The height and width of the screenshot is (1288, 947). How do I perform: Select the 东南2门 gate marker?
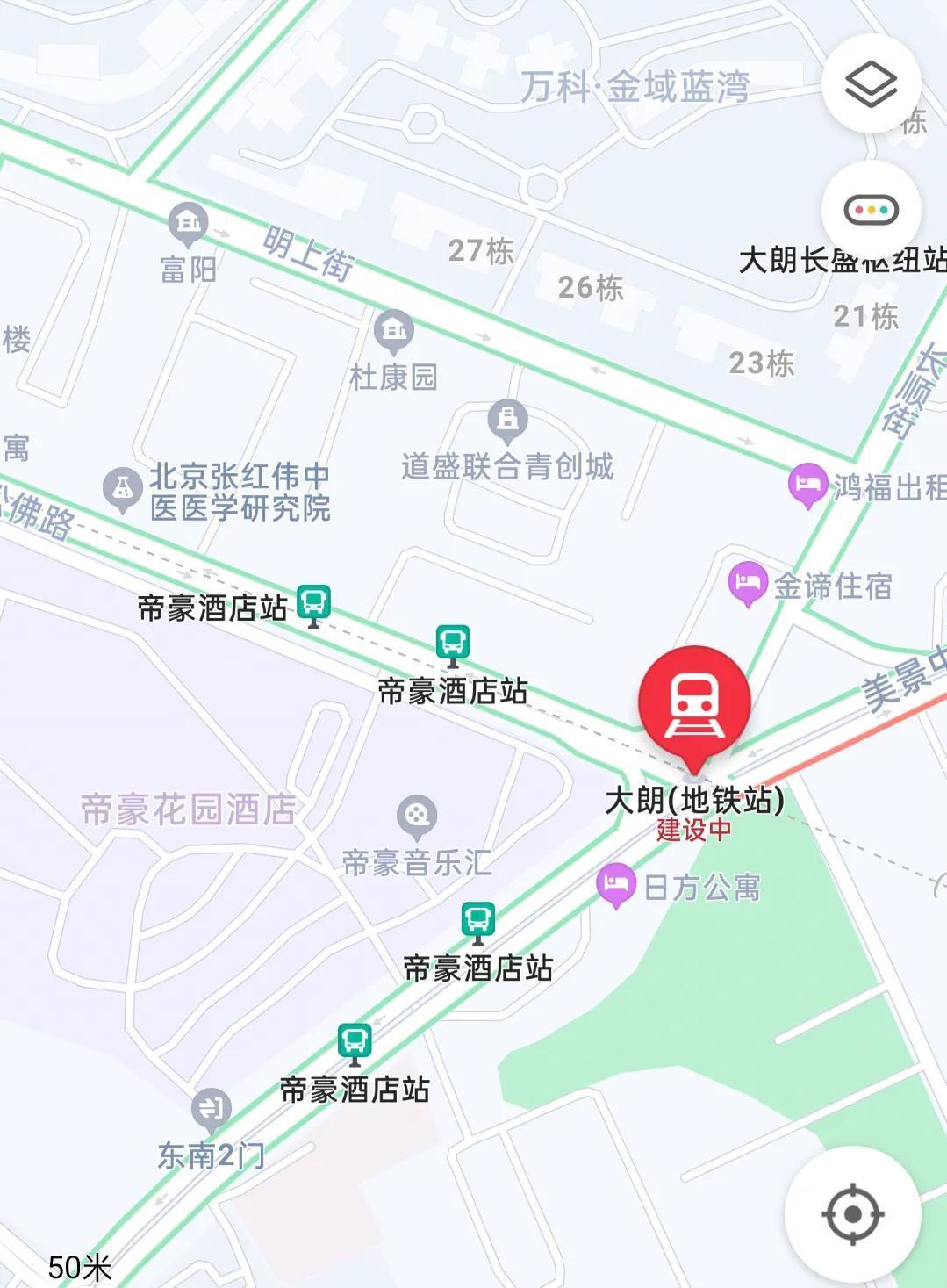[x=212, y=1109]
